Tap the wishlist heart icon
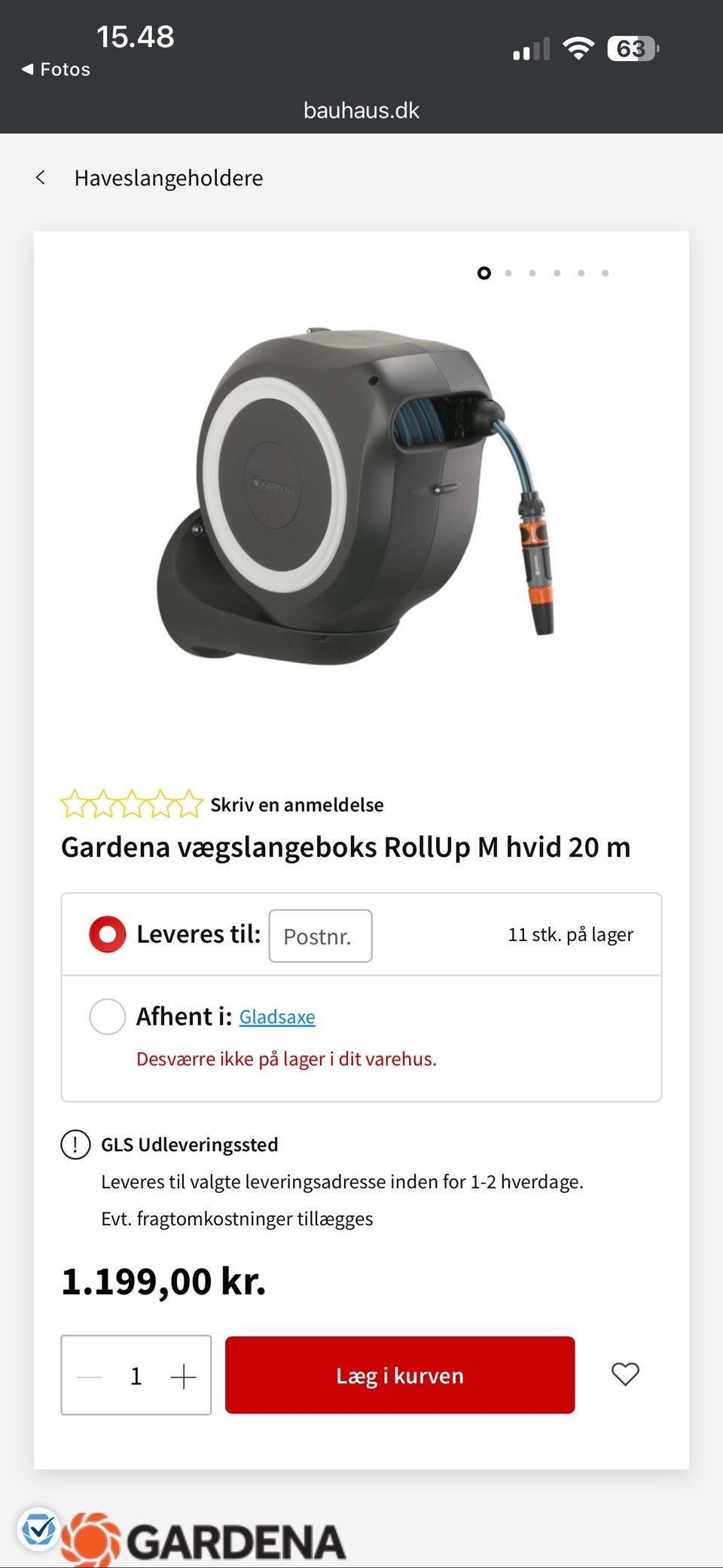The width and height of the screenshot is (723, 1568). [625, 1374]
